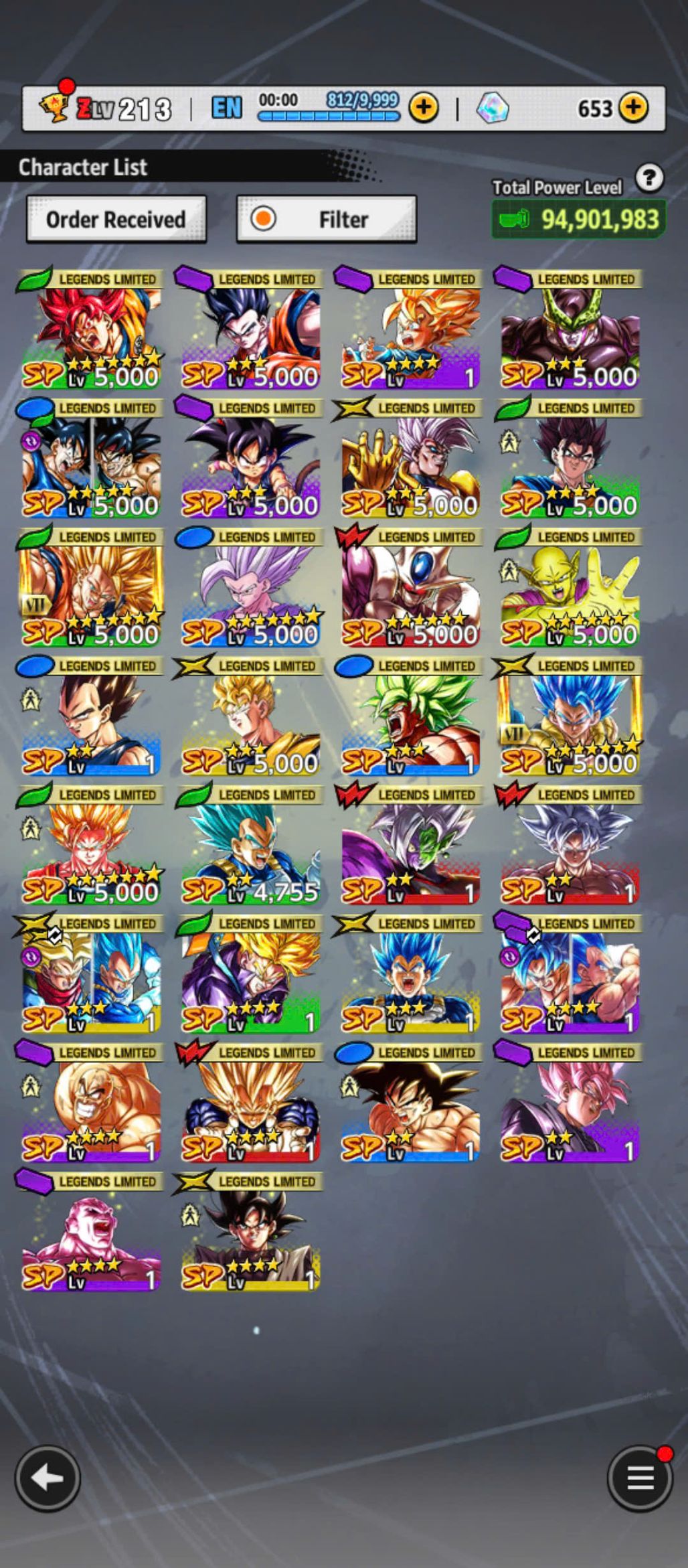Open the Order Received sort button
Image resolution: width=688 pixels, height=1568 pixels.
116,220
